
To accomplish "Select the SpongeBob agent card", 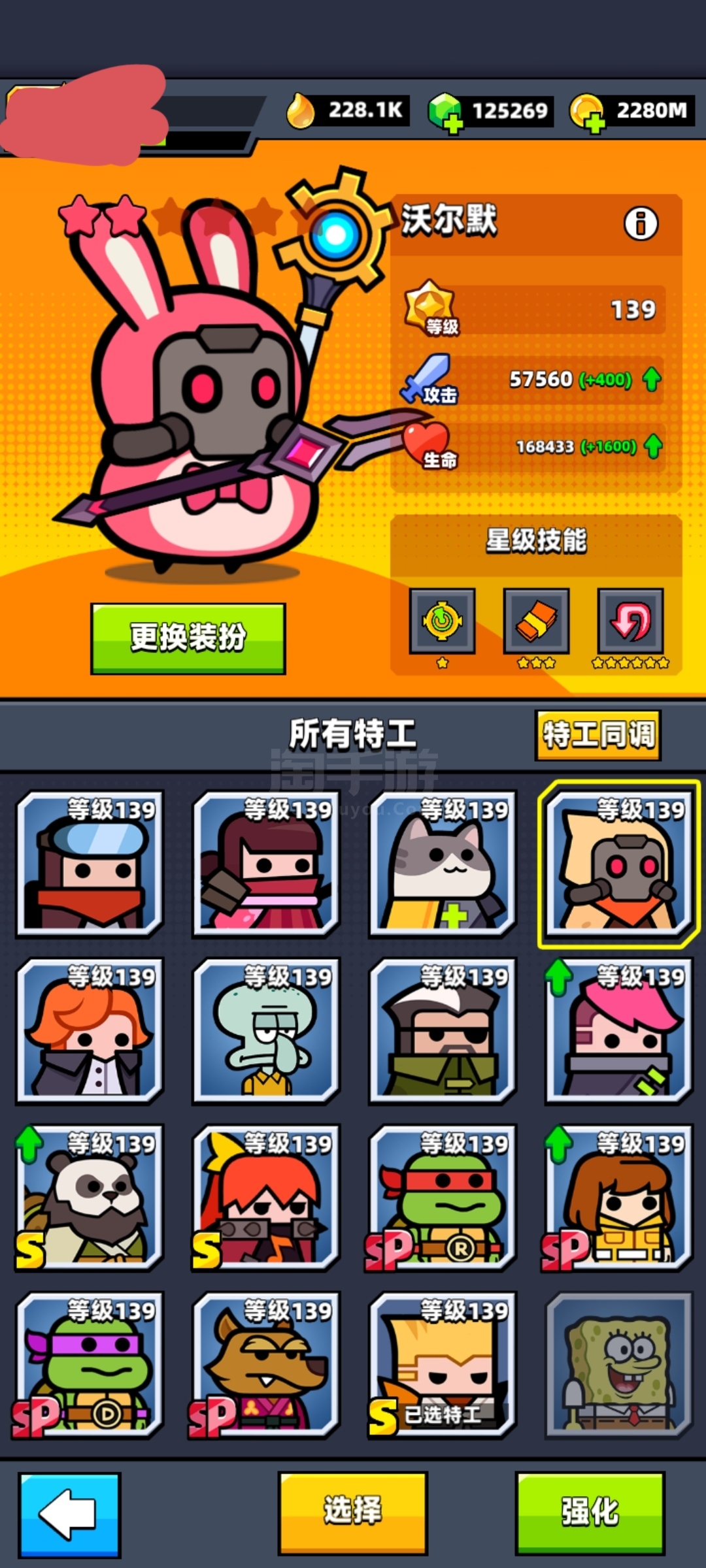I will (619, 1365).
